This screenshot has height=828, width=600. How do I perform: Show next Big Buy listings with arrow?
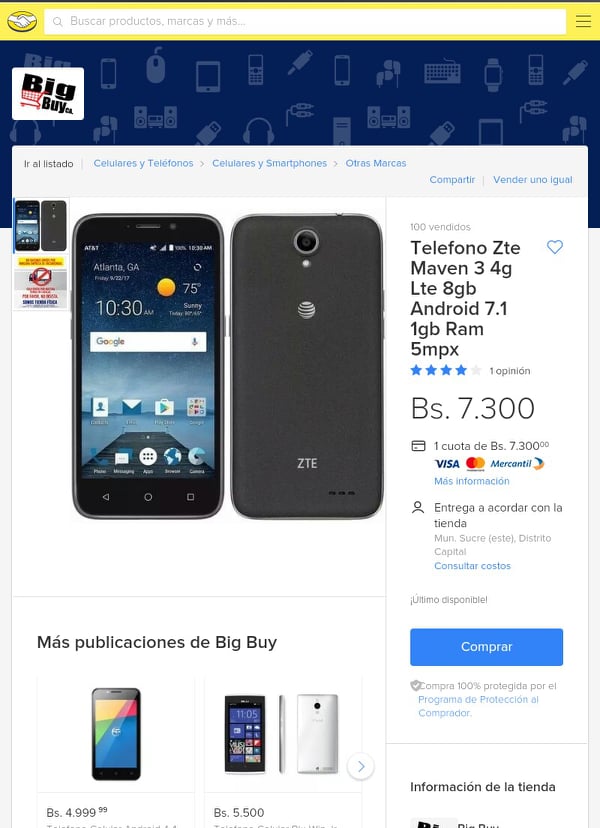(361, 766)
